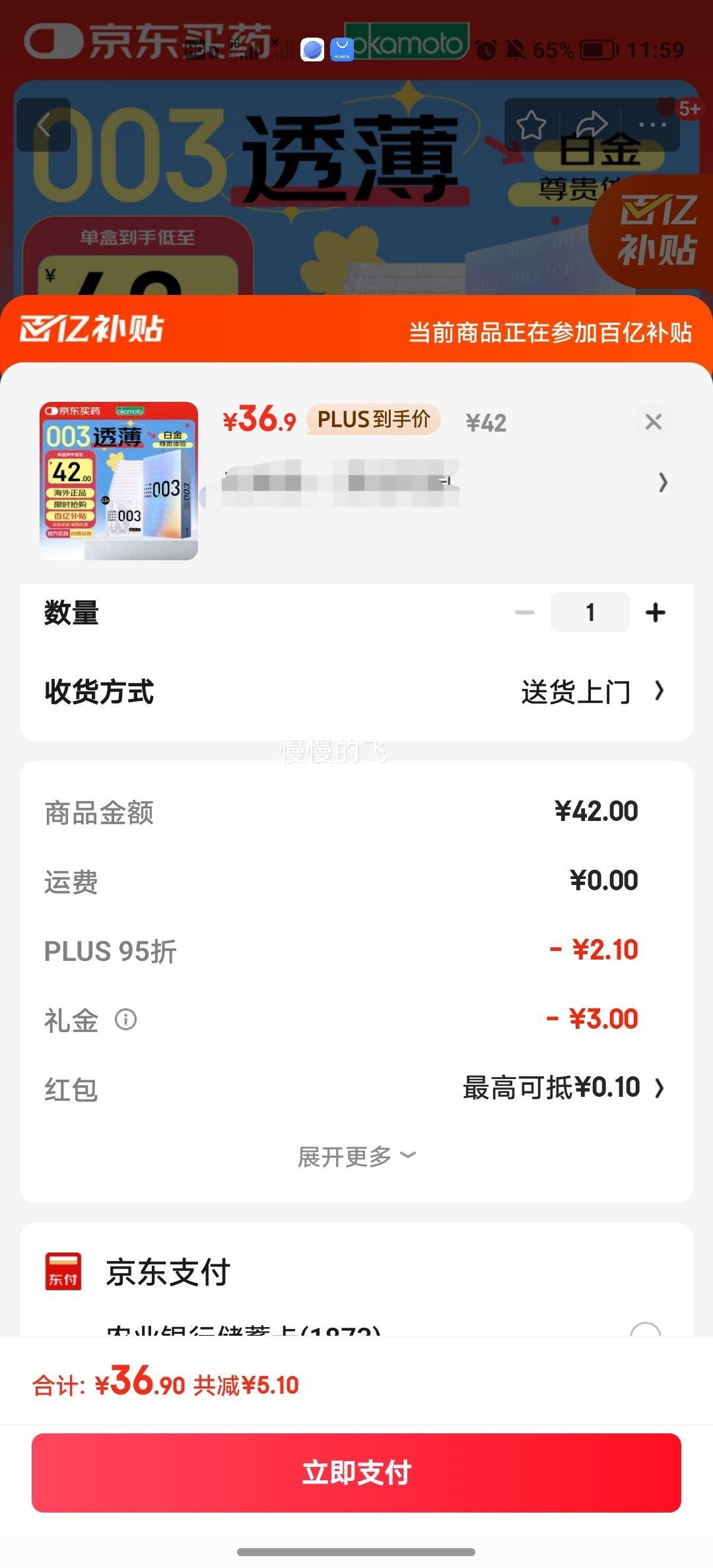Edit the quantity field
Image resolution: width=713 pixels, height=1568 pixels.
590,612
